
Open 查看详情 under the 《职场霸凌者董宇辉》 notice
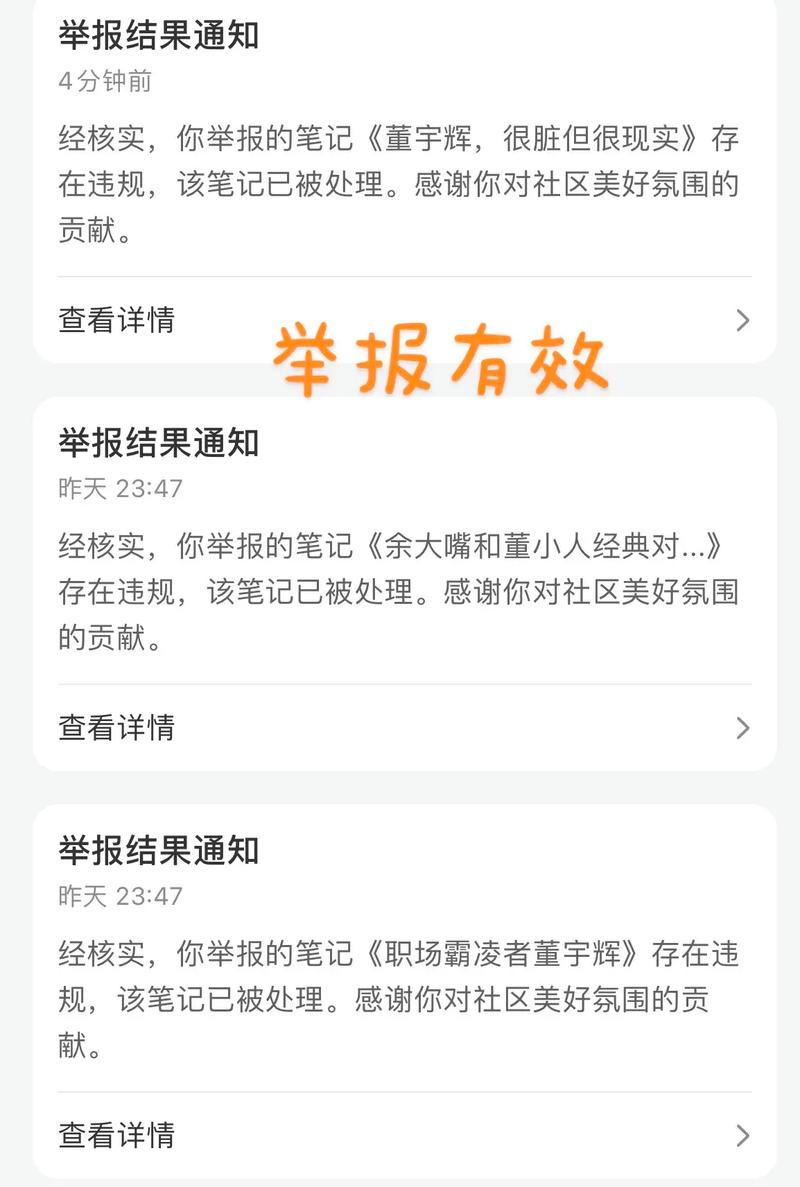tap(117, 1135)
